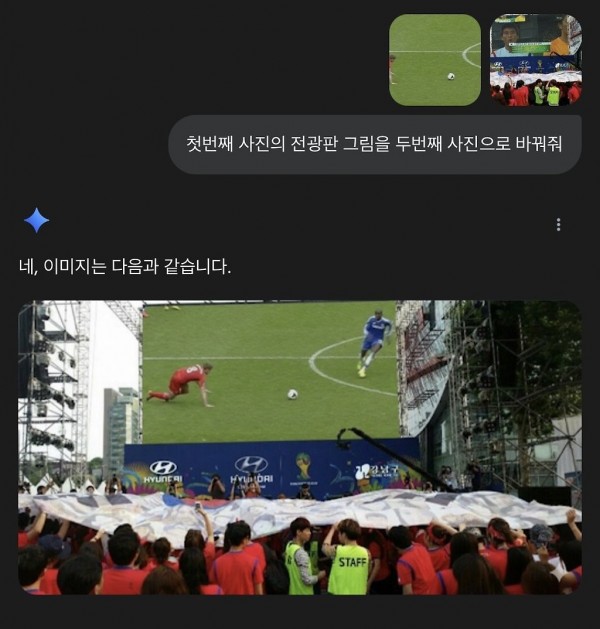This screenshot has height=629, width=600.
Task: Open the attached crowd screen thumbnail
Action: click(x=535, y=60)
